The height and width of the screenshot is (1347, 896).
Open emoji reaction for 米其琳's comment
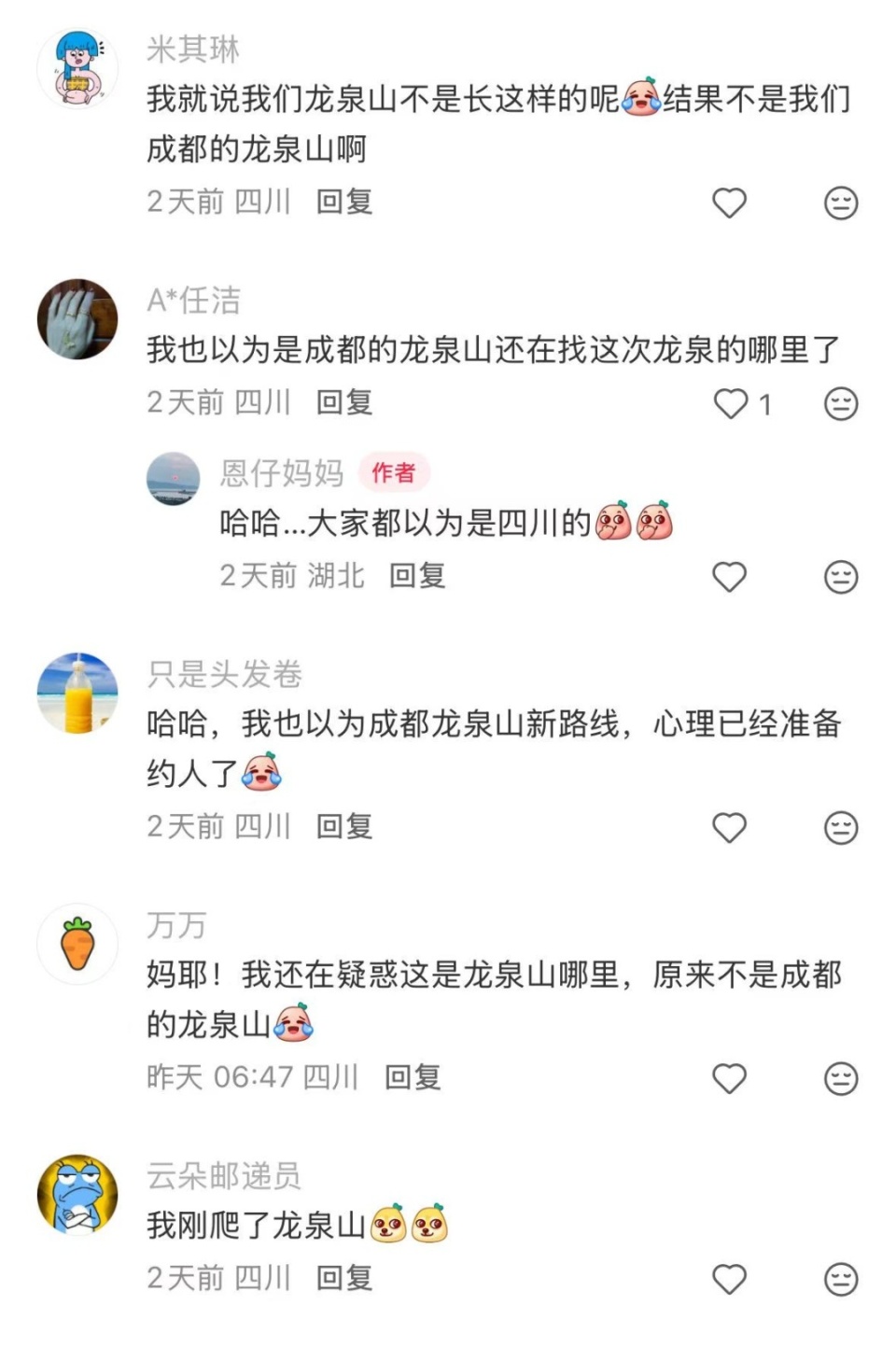click(x=841, y=203)
